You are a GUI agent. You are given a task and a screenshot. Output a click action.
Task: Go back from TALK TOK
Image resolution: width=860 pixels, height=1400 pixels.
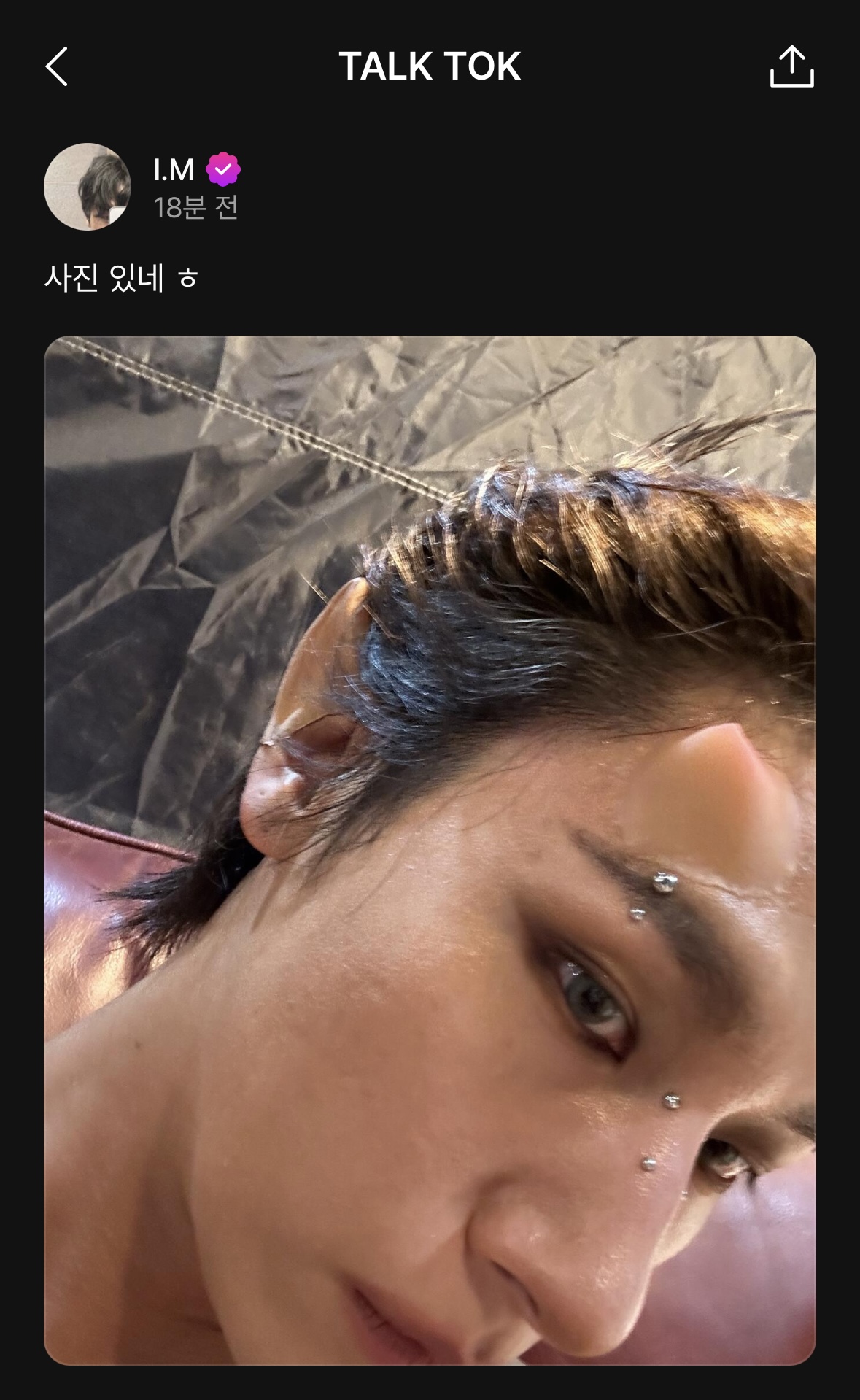[57, 66]
